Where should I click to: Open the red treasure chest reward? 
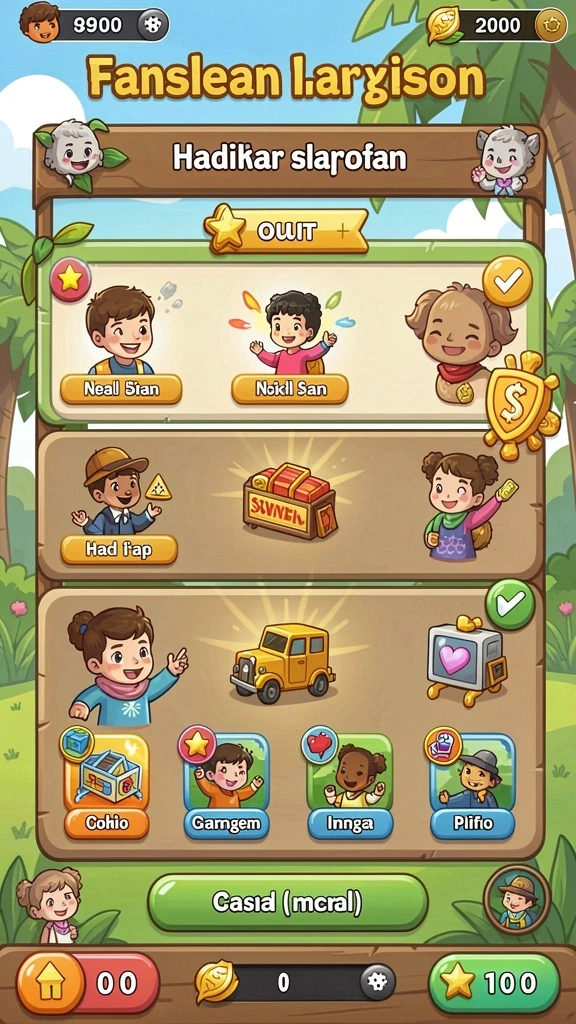tap(289, 502)
